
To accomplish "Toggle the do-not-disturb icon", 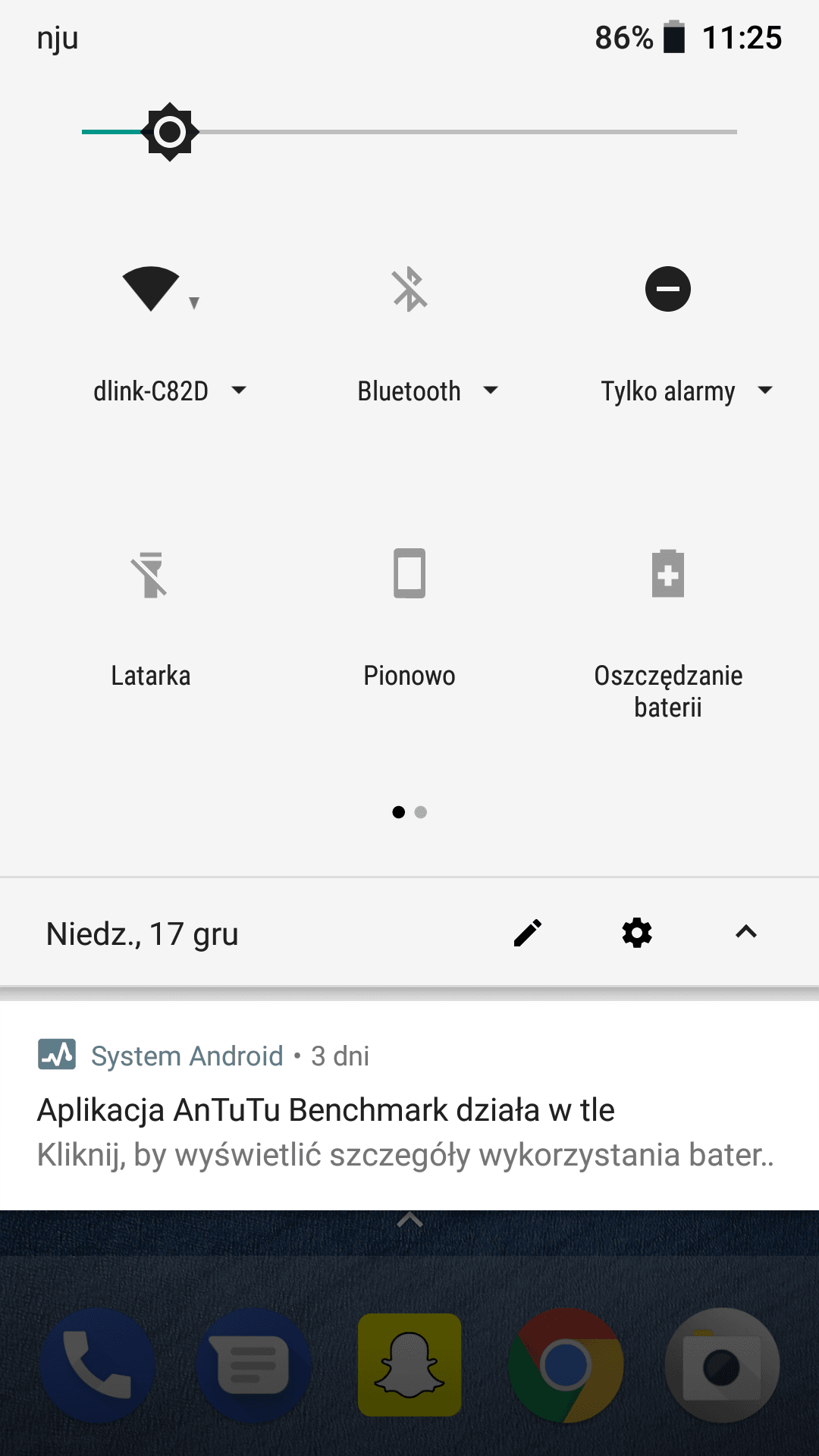I will [x=668, y=289].
